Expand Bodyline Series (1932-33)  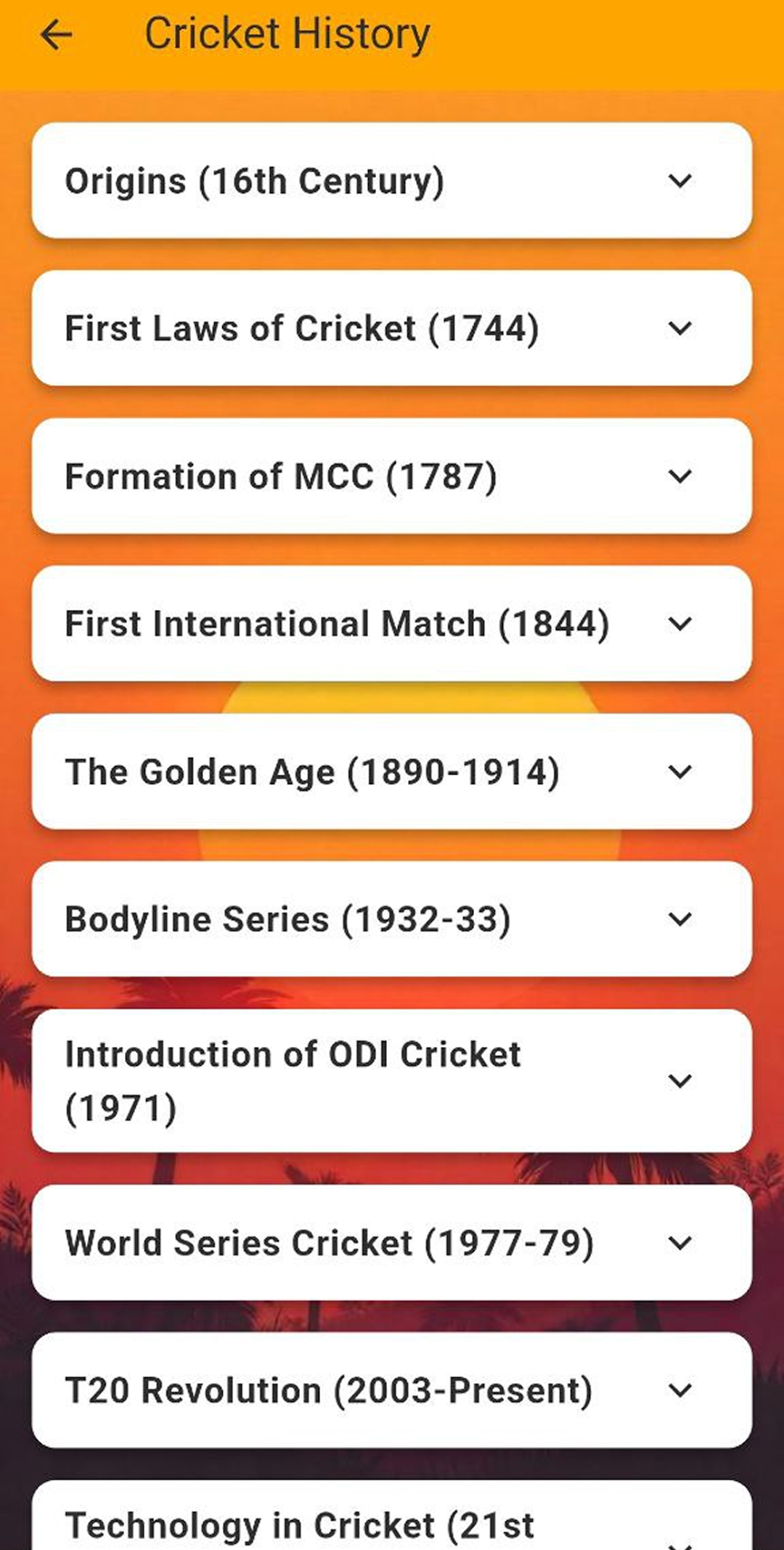coord(392,919)
